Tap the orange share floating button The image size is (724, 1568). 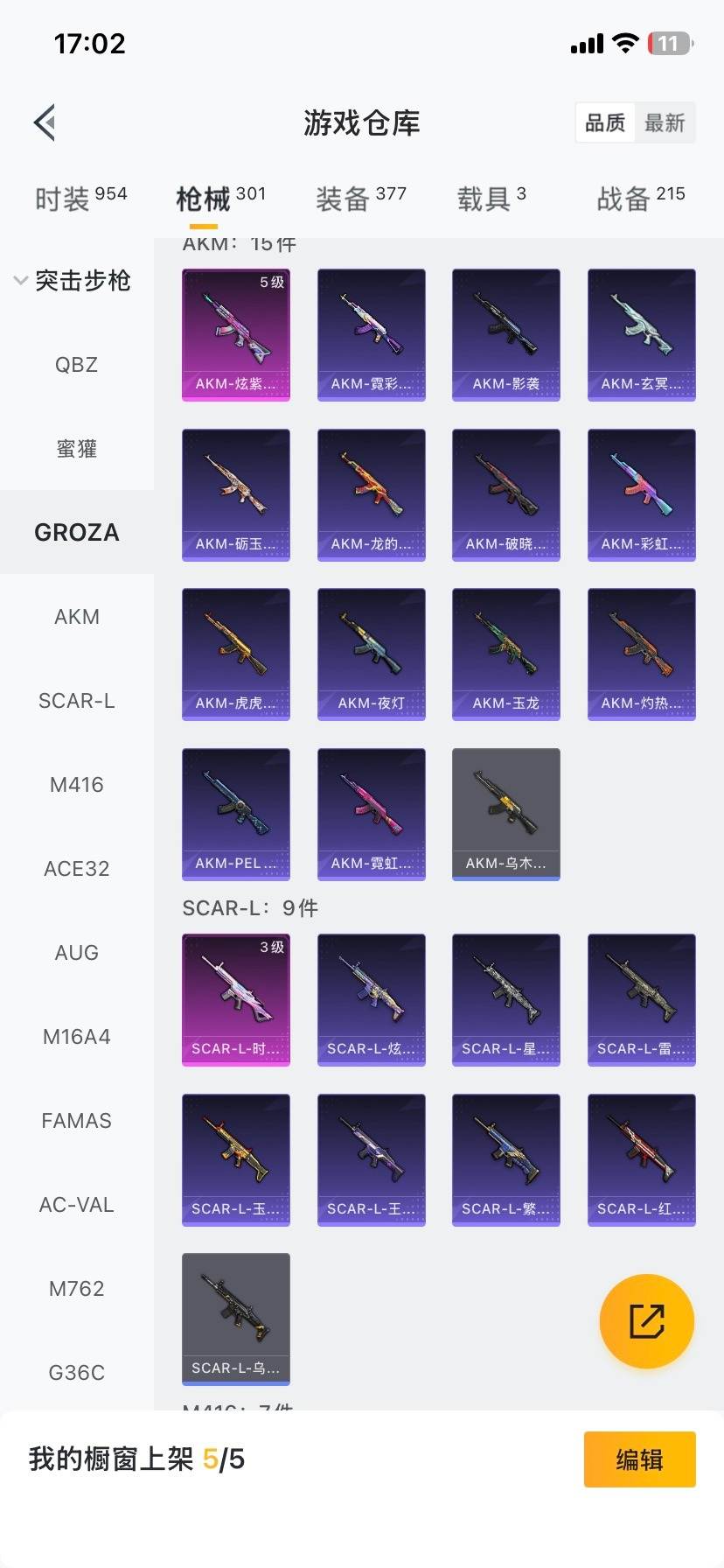click(x=646, y=1321)
